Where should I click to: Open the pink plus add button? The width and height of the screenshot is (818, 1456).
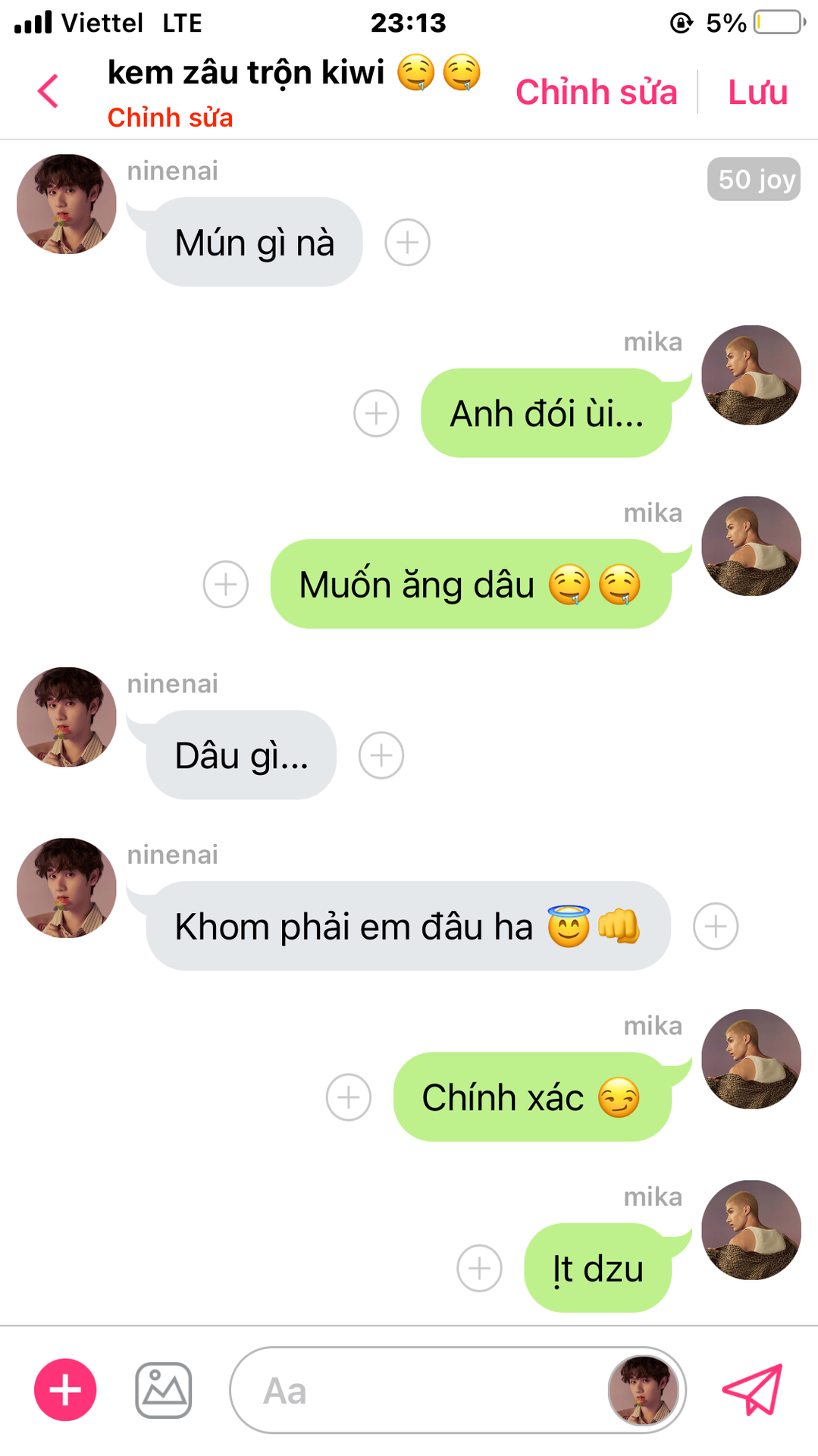point(65,1389)
